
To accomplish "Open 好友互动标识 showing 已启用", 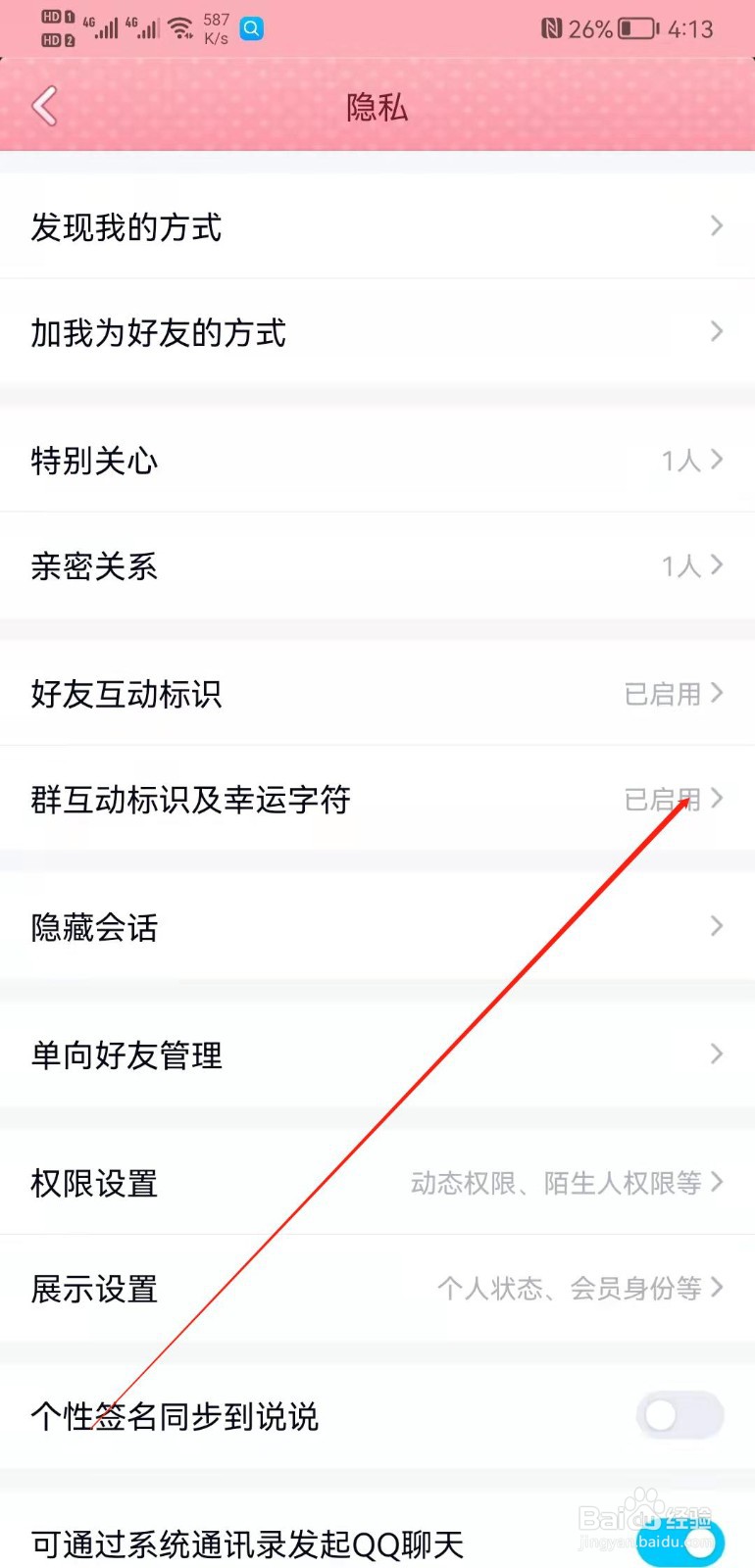I will click(x=377, y=693).
